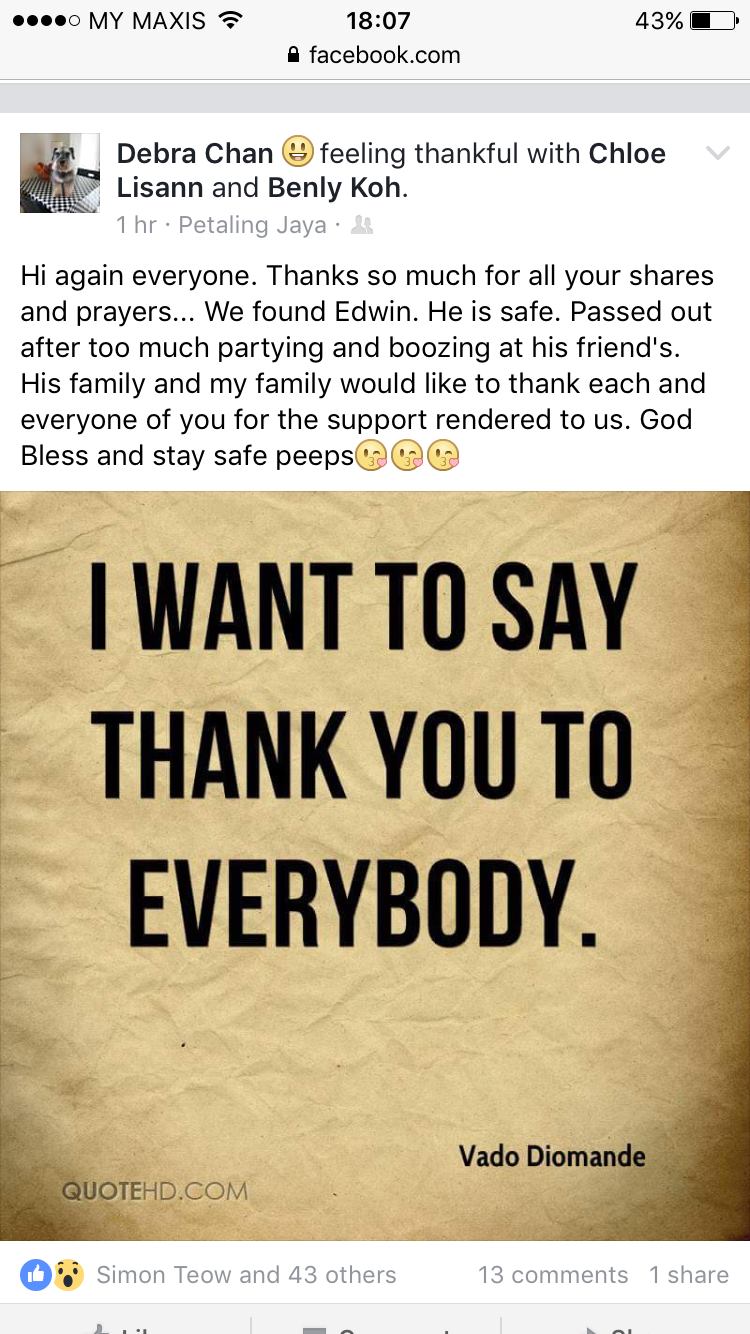Open the post via the 1 hr timestamp

click(x=136, y=225)
